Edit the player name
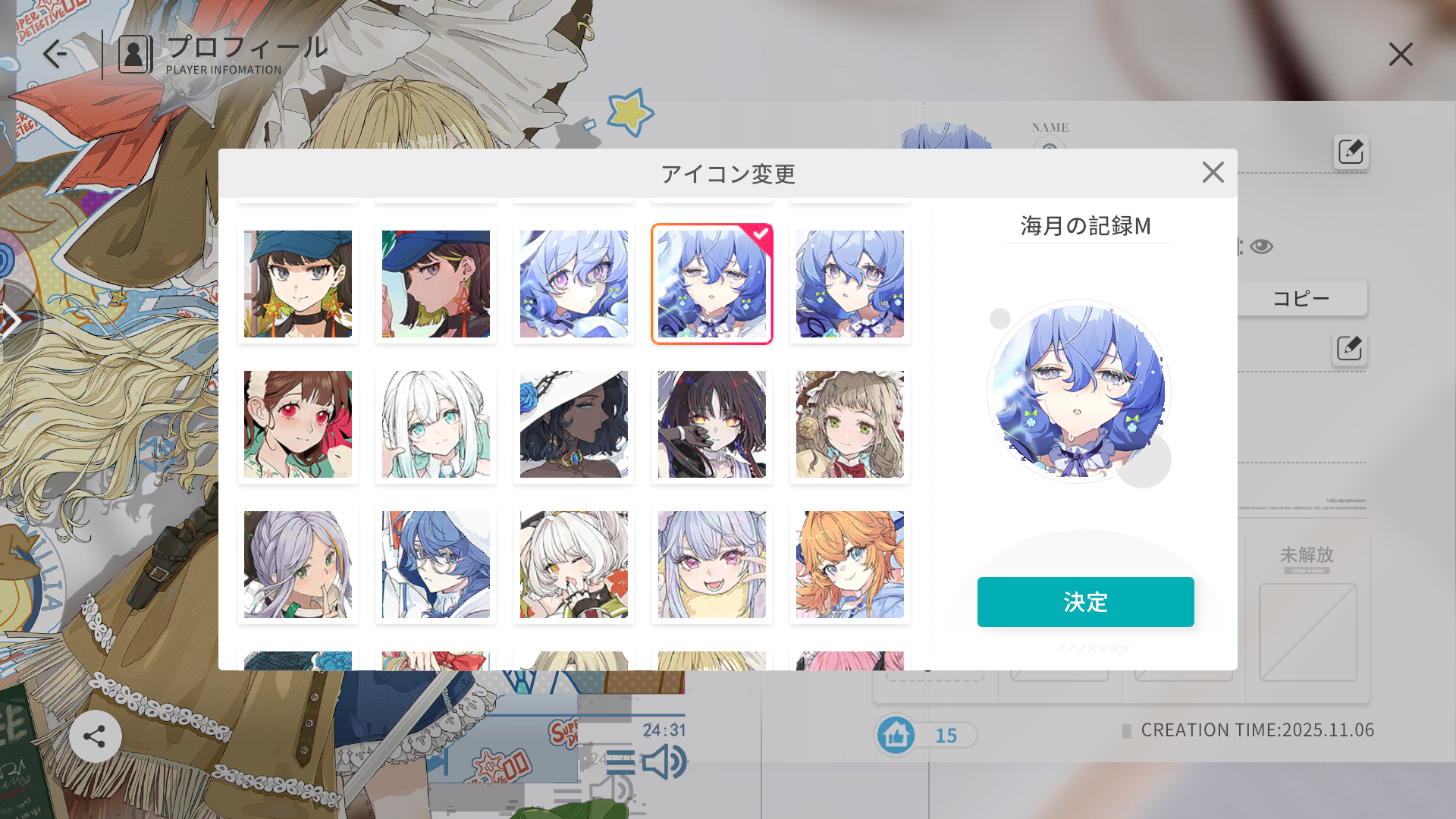The height and width of the screenshot is (819, 1456). coord(1351,152)
